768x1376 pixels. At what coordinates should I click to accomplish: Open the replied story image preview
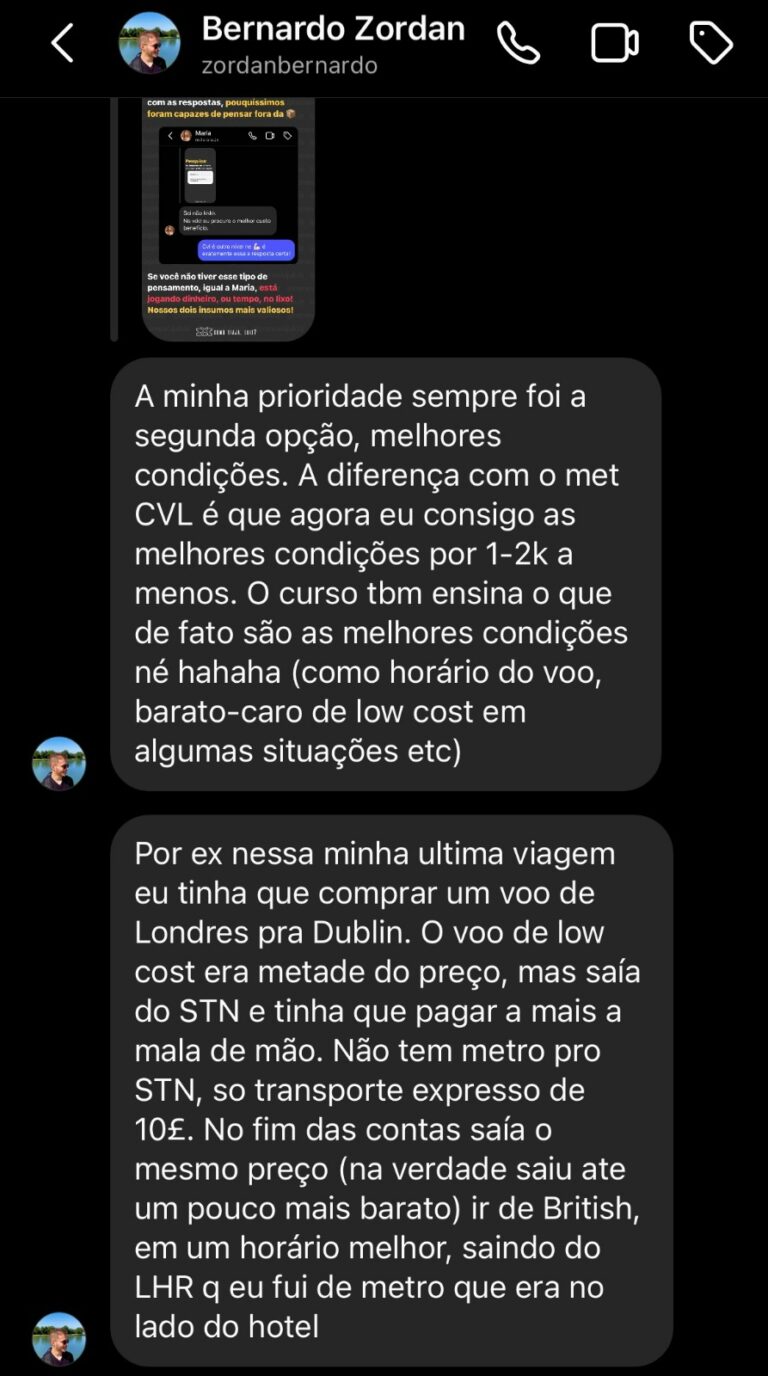point(228,218)
